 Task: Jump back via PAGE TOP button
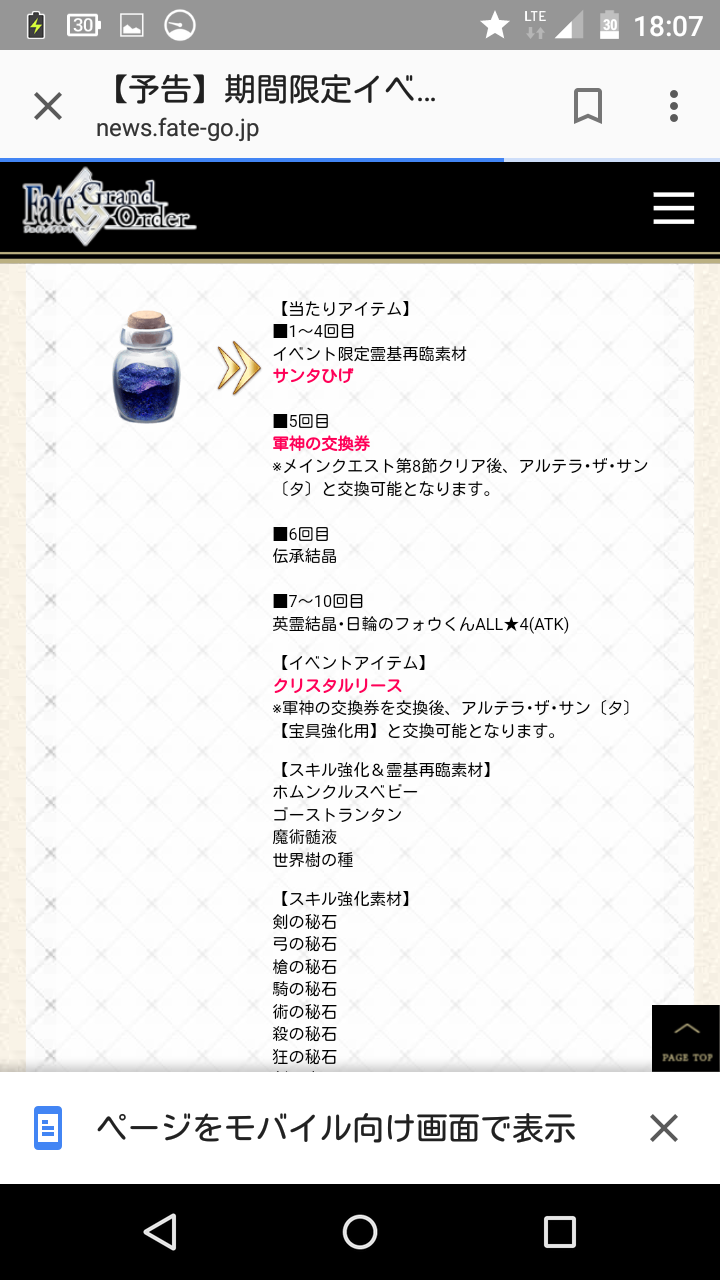pos(686,1038)
